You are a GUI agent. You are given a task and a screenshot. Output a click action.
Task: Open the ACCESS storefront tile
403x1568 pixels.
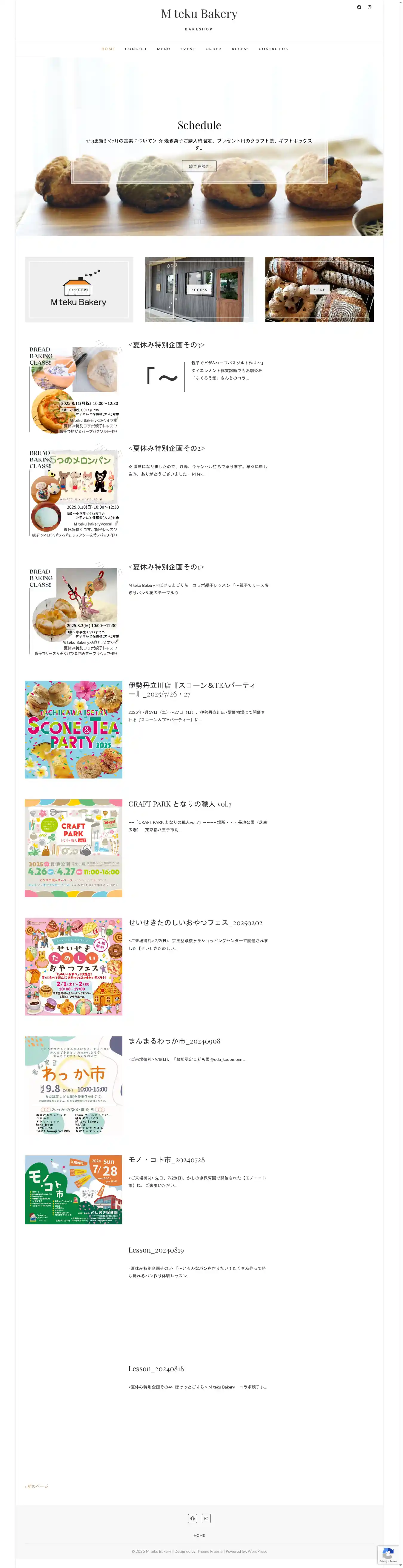coord(199,290)
